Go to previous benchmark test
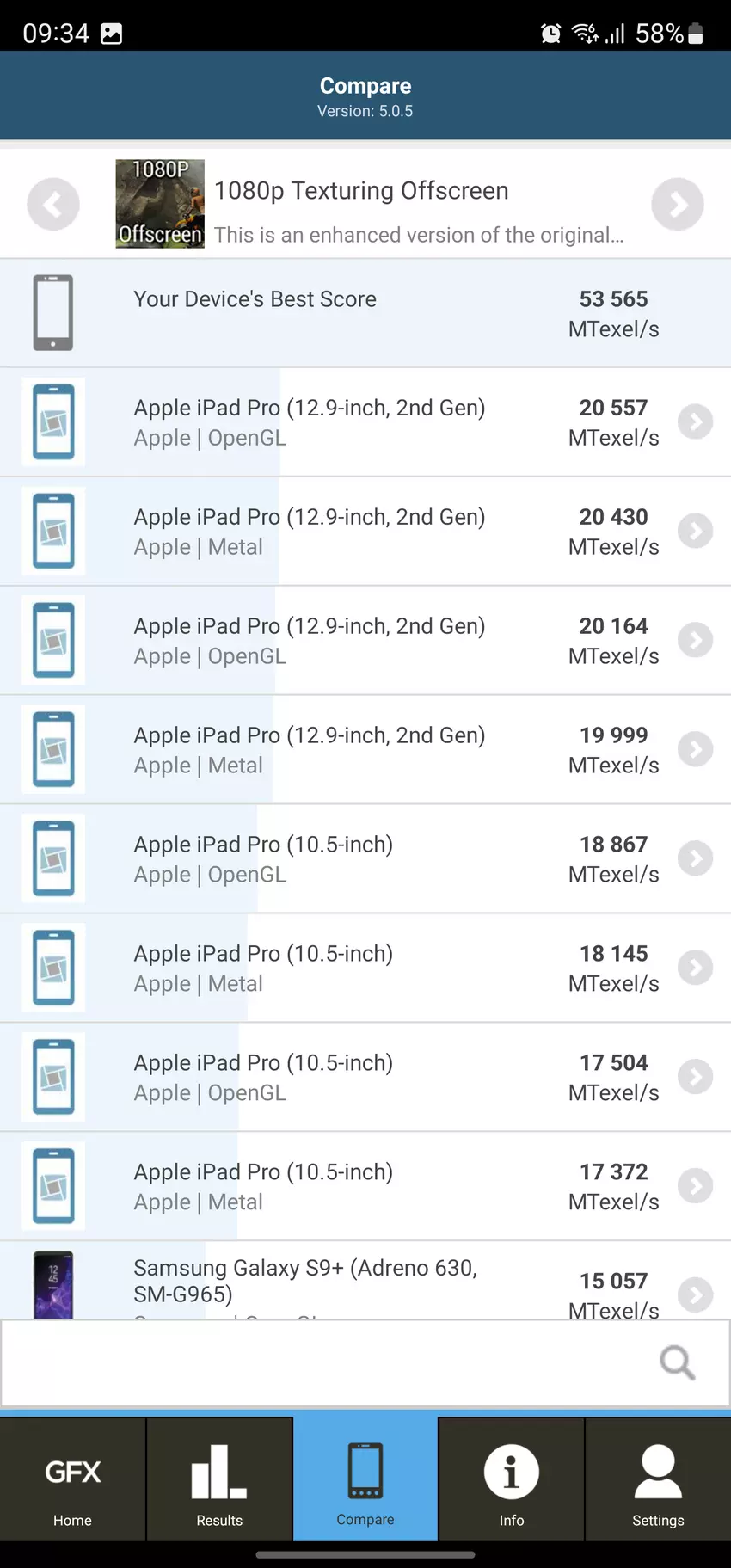 pyautogui.click(x=53, y=205)
